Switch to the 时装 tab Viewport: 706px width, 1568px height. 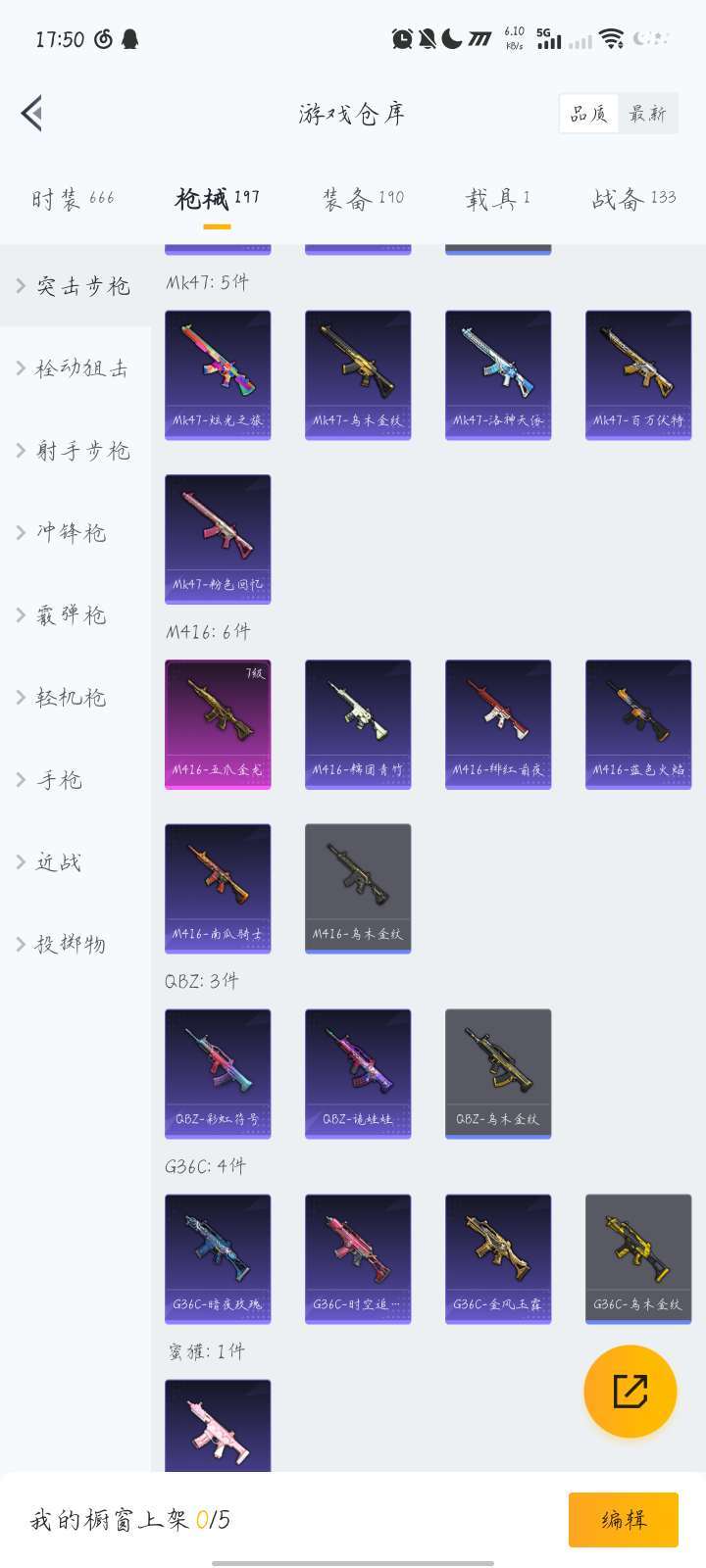point(73,199)
